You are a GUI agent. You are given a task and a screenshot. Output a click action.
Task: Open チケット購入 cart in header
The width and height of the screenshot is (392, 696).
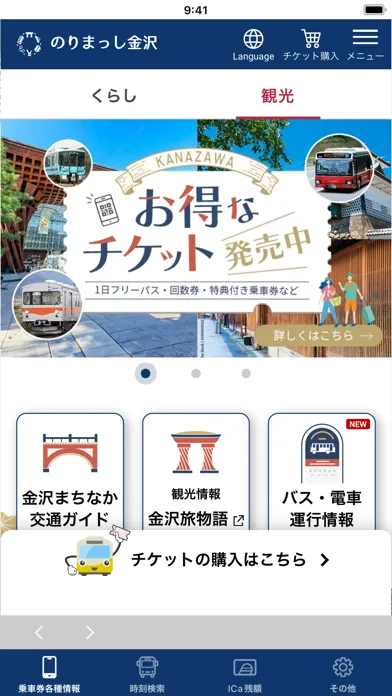[311, 45]
